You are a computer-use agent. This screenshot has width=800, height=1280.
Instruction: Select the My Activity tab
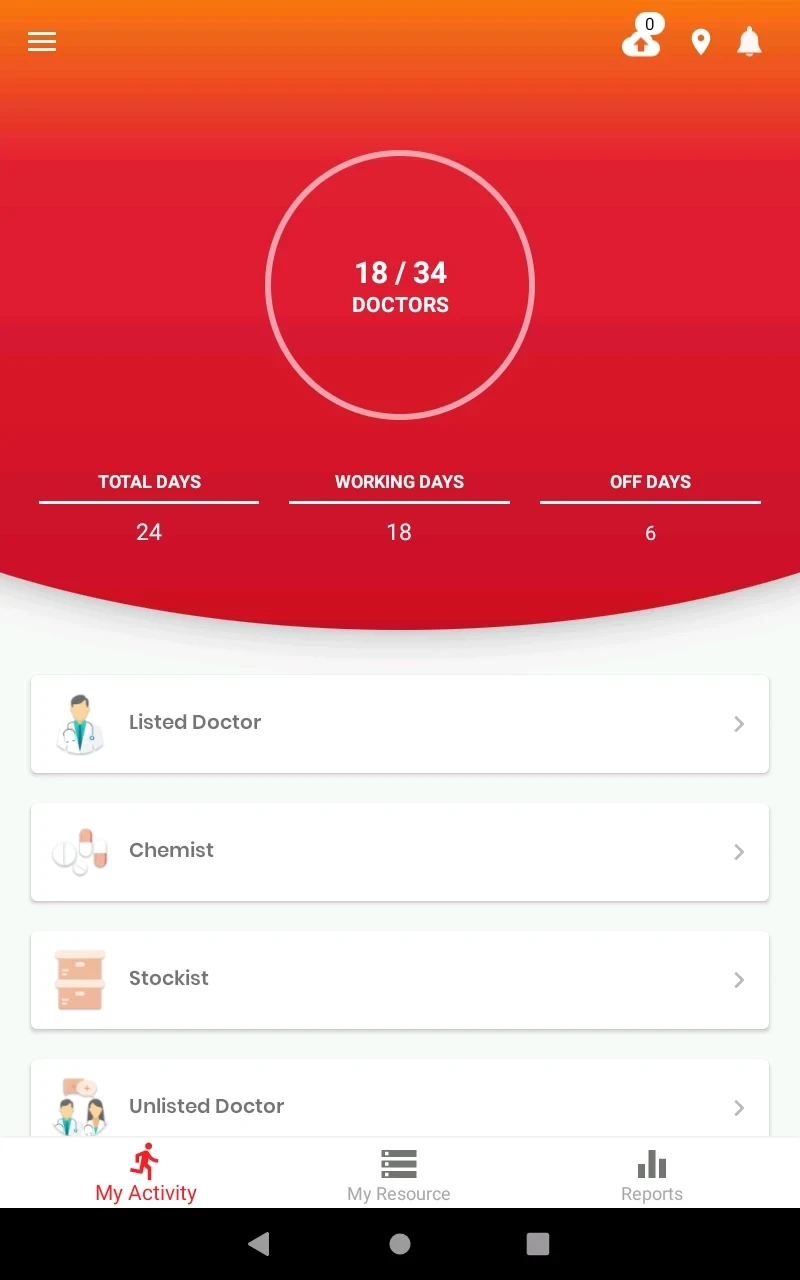pyautogui.click(x=146, y=1175)
